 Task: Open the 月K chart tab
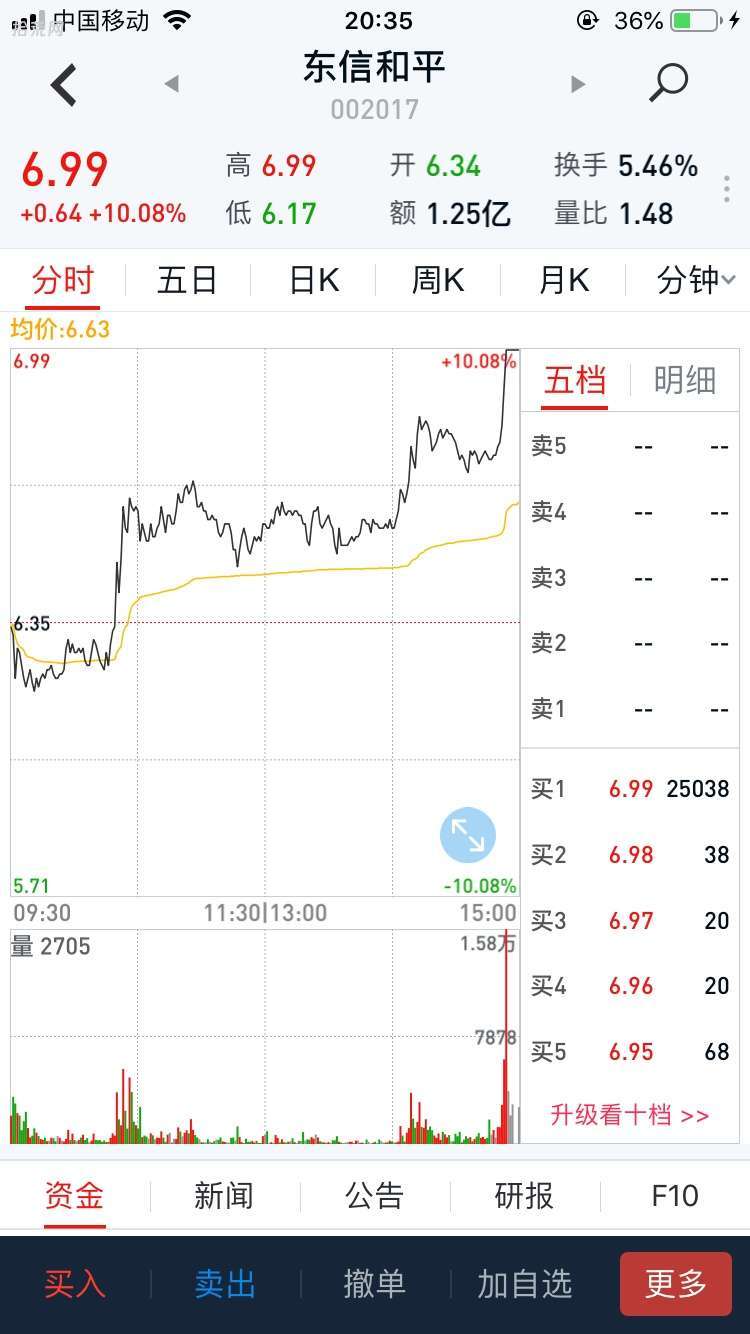tap(564, 280)
